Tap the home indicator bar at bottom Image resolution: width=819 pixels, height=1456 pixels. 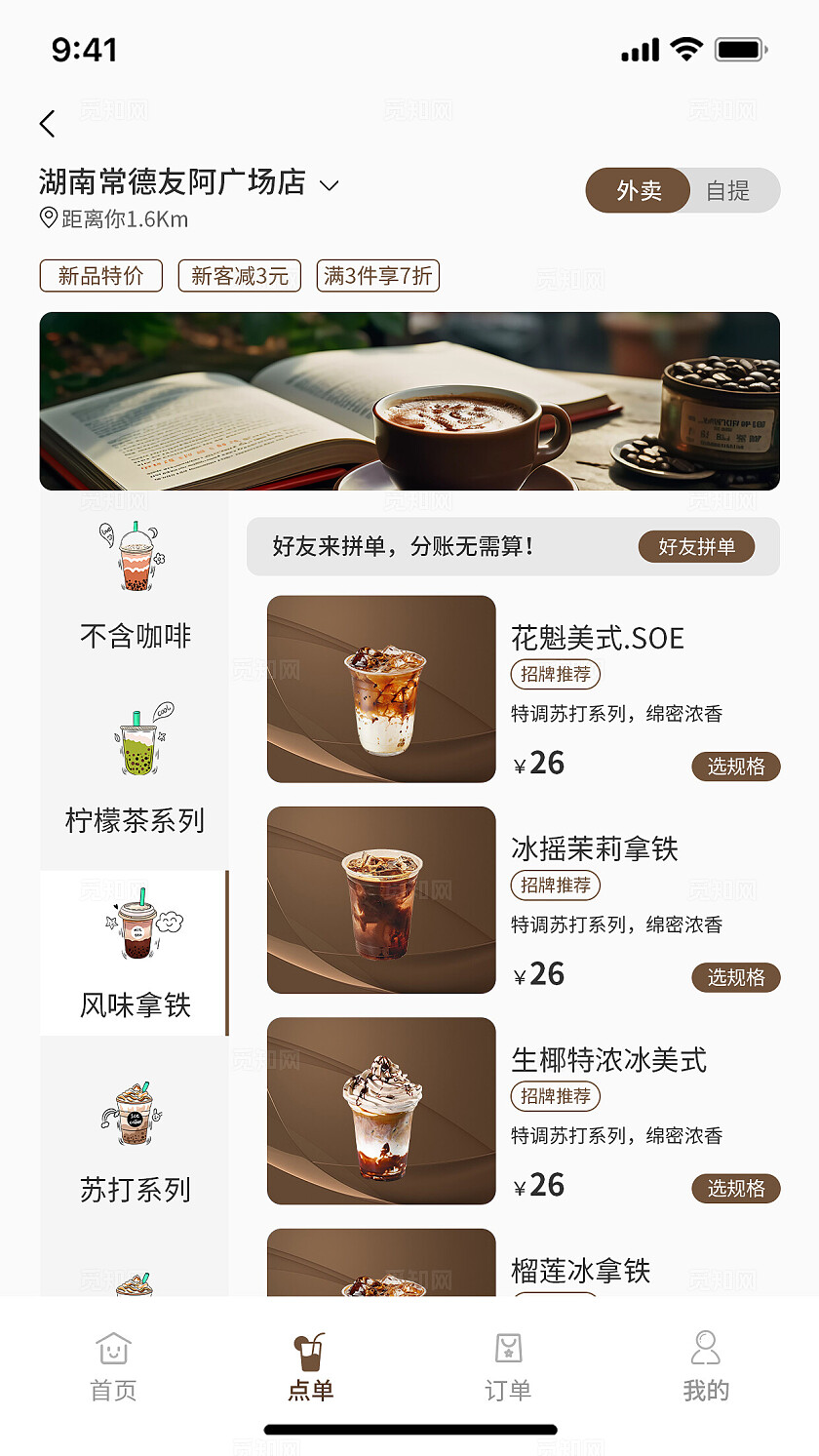(409, 1428)
